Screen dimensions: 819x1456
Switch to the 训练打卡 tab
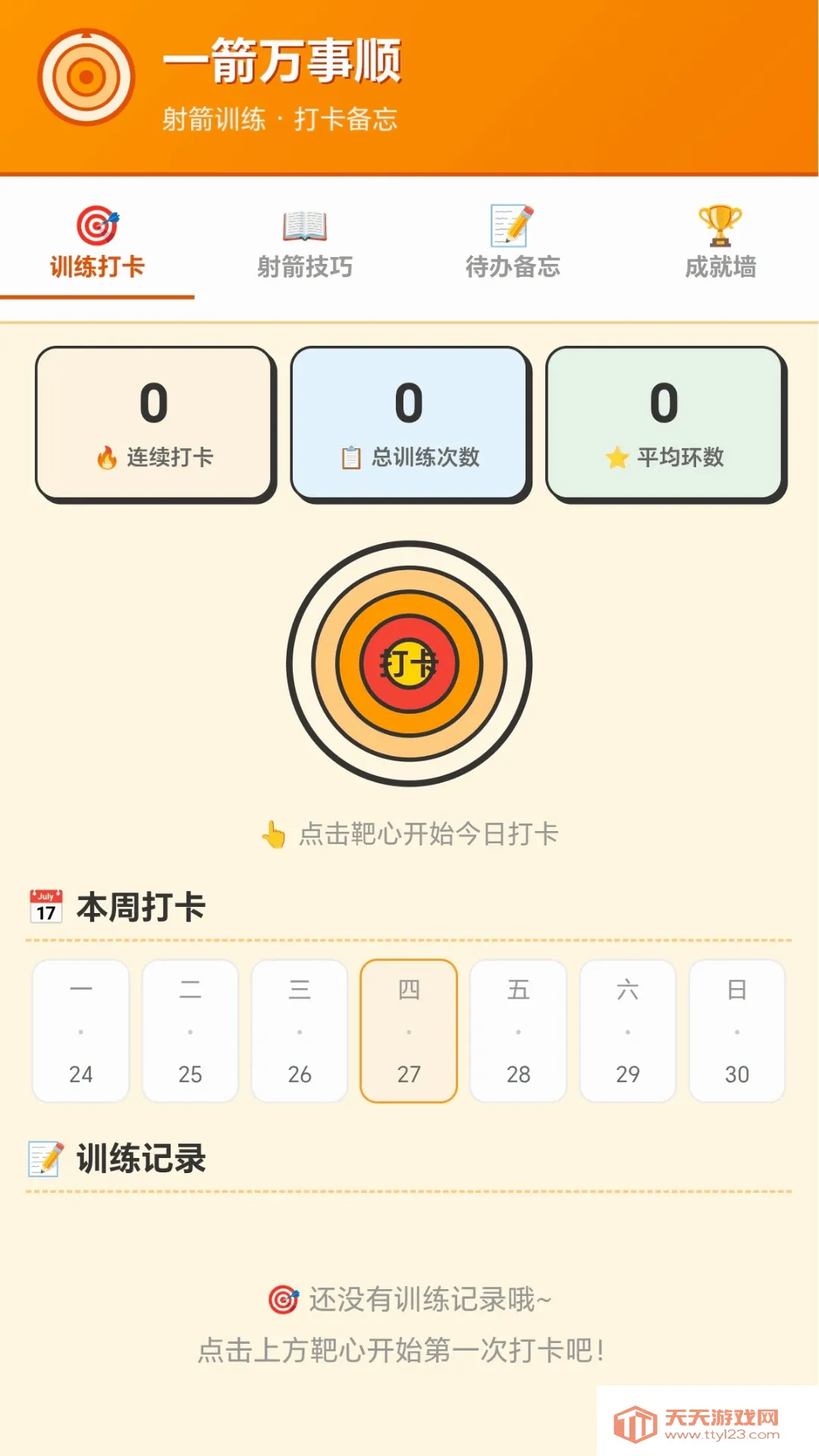click(x=97, y=243)
